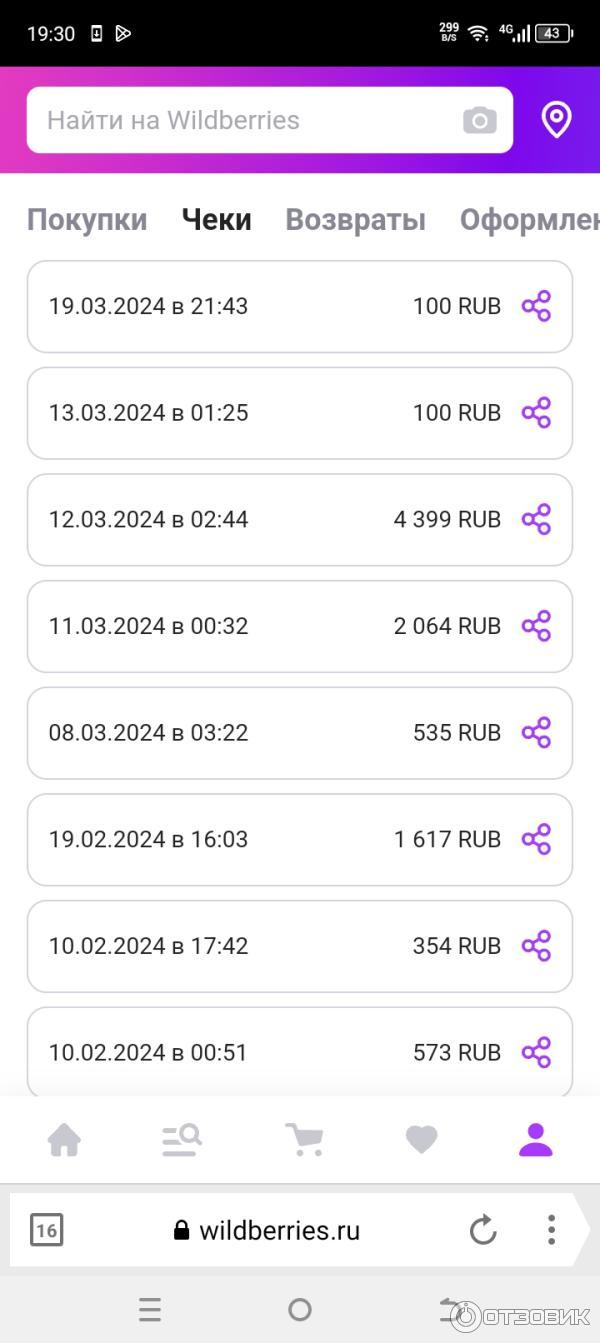Open the 13.03.2024 в 01:25 receipt

pyautogui.click(x=250, y=413)
